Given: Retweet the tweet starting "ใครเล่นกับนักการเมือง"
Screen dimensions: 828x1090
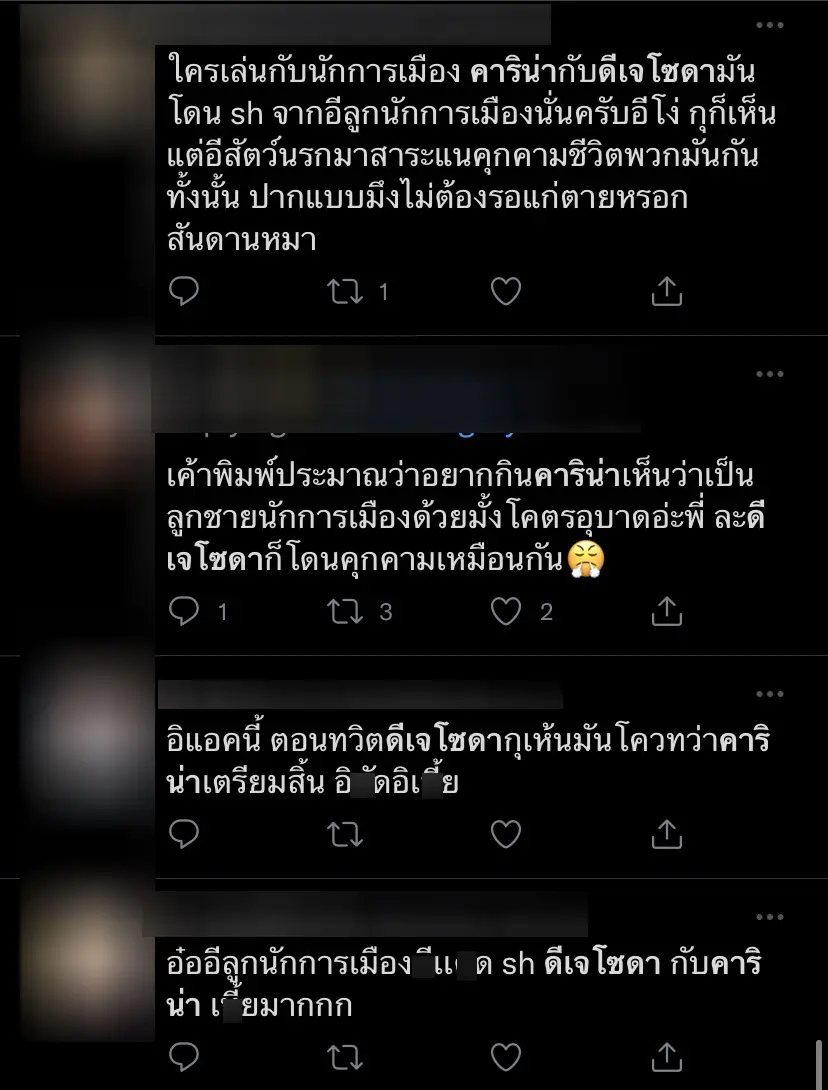Looking at the screenshot, I should tap(346, 291).
